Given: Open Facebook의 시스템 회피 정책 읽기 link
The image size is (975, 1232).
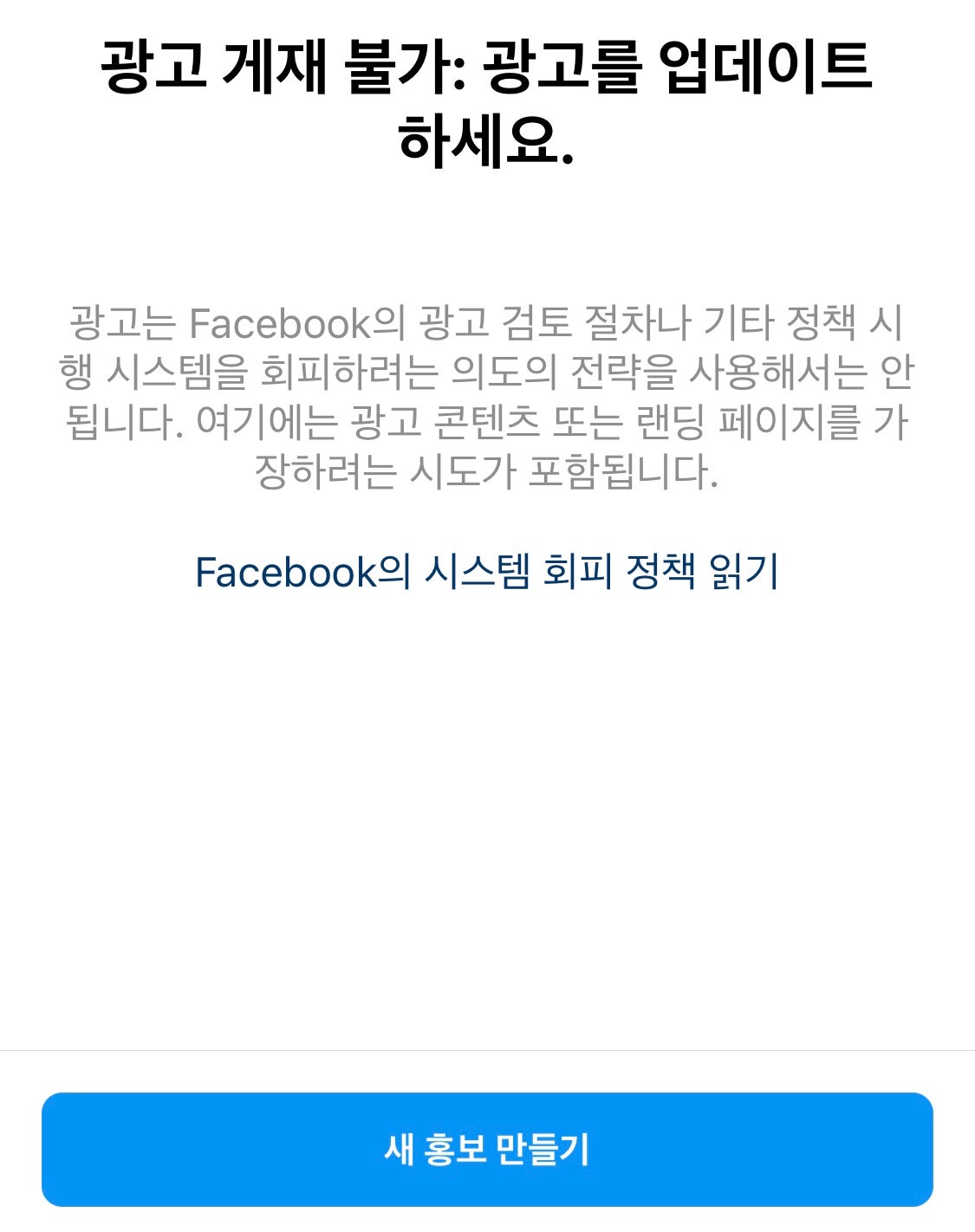Looking at the screenshot, I should tap(486, 573).
